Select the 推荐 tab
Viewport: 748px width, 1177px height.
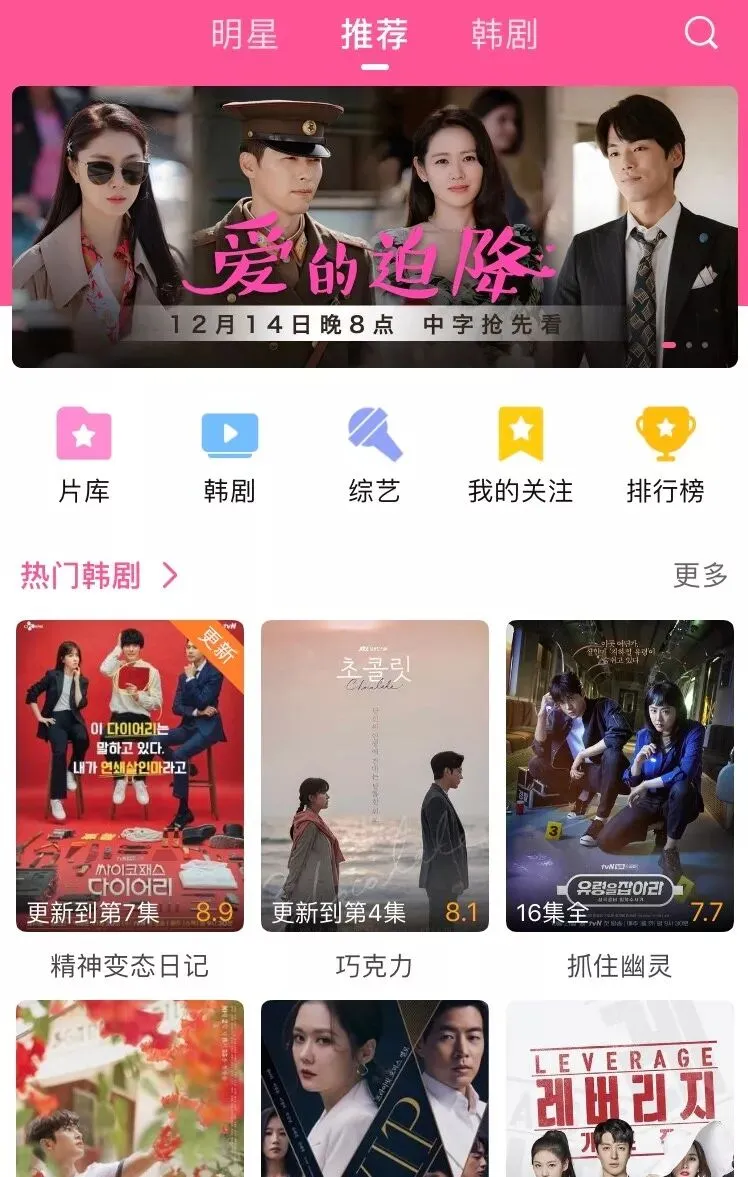pos(374,35)
